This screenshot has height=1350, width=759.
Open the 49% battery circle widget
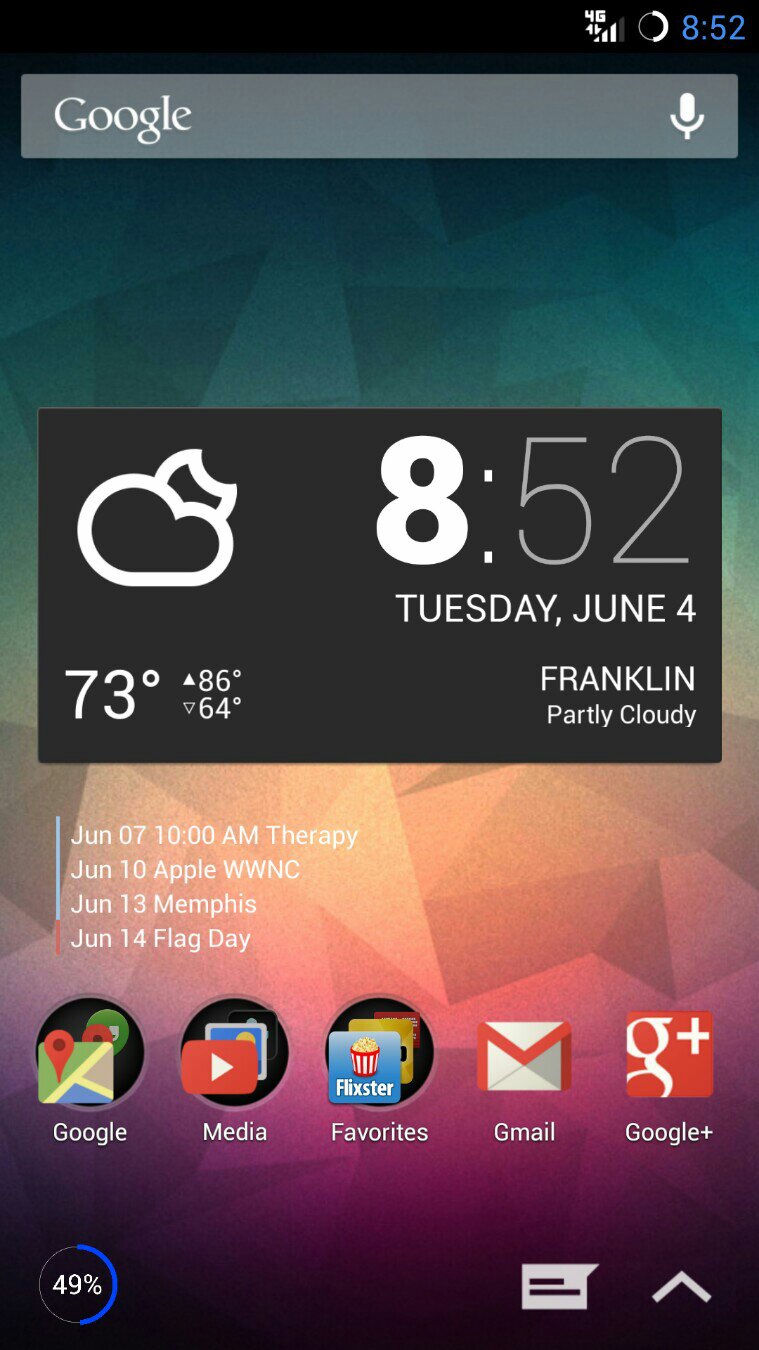coord(78,1285)
